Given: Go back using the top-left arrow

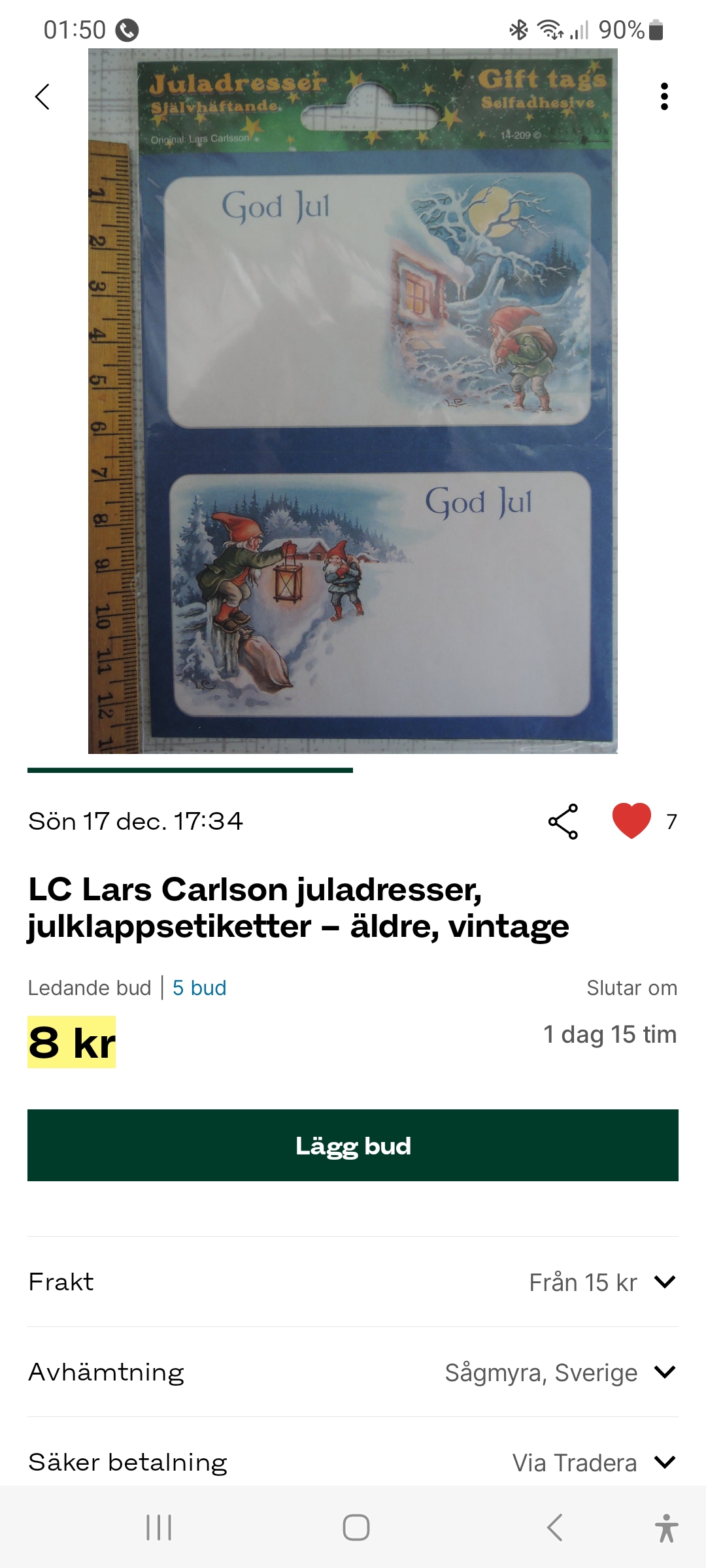Looking at the screenshot, I should 42,97.
